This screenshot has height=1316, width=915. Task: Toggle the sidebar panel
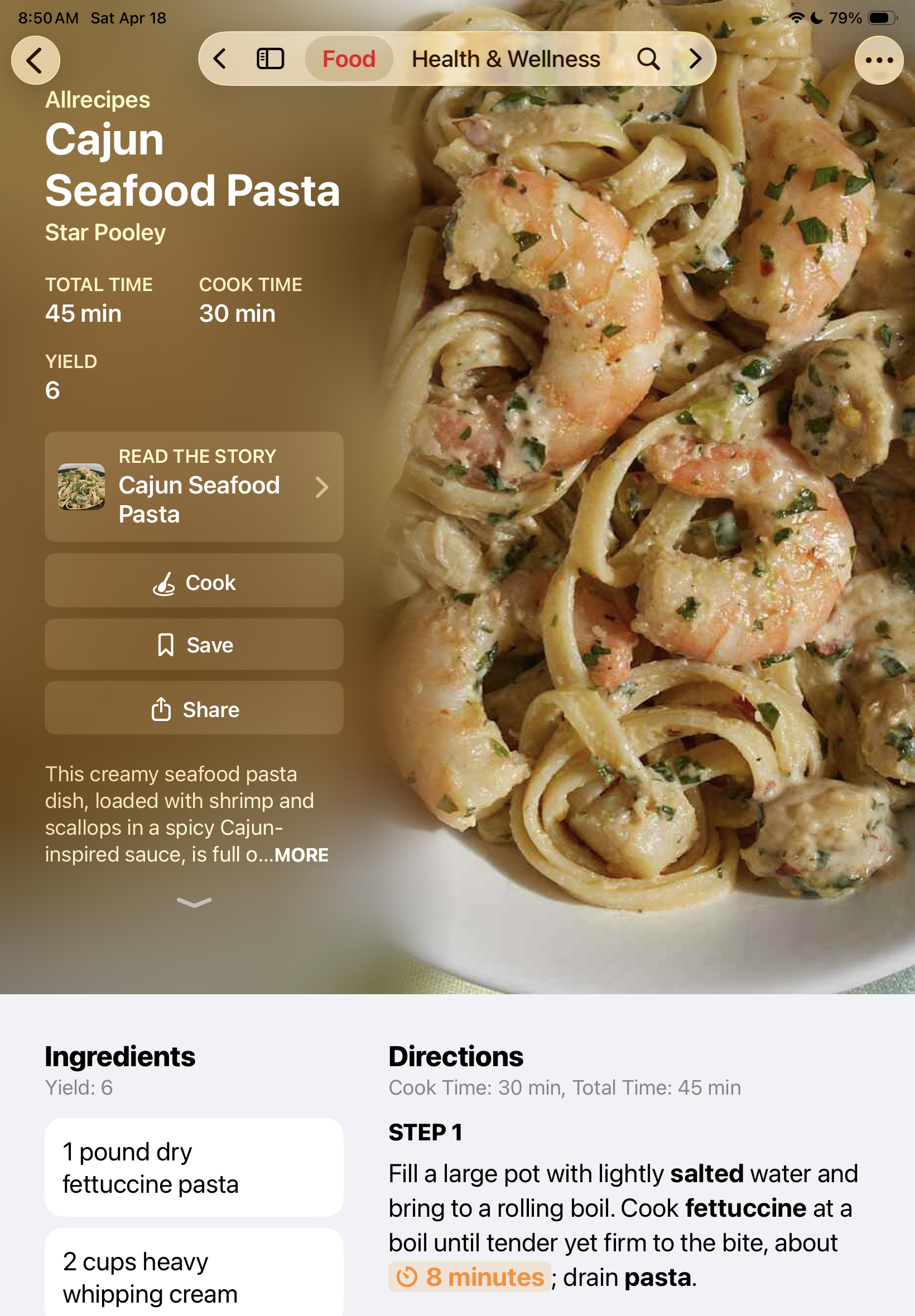tap(270, 59)
